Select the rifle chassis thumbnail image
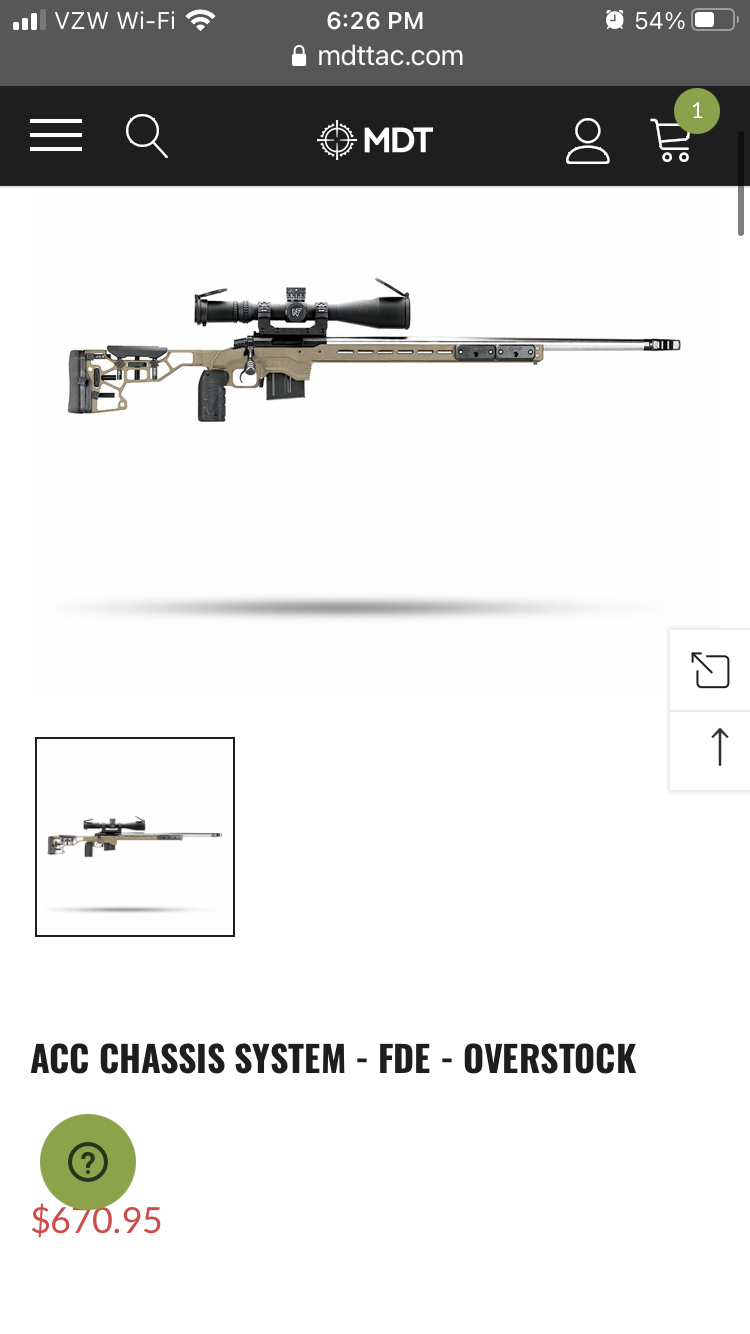This screenshot has width=750, height=1334. pos(135,837)
